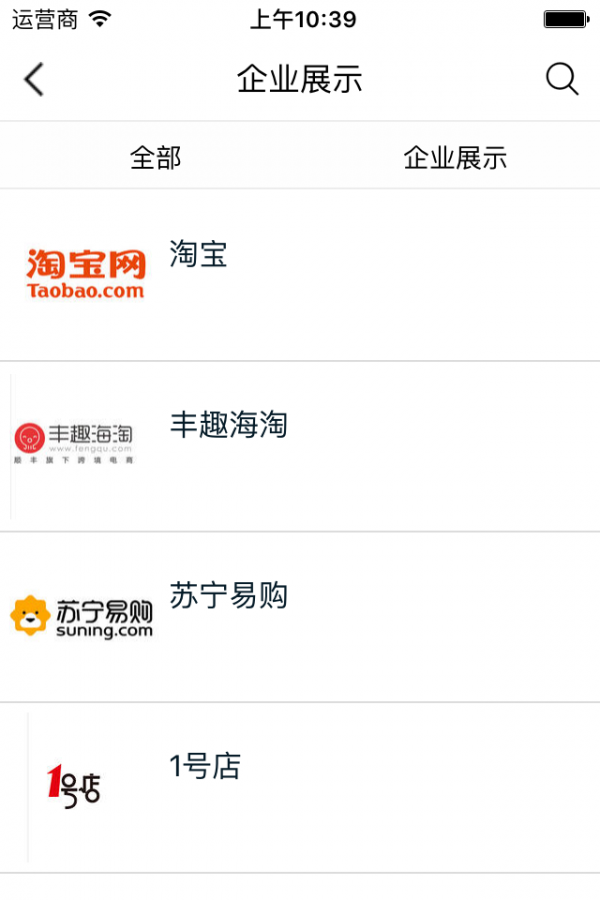Select the 企业展示 tab
The height and width of the screenshot is (900, 600).
(455, 157)
